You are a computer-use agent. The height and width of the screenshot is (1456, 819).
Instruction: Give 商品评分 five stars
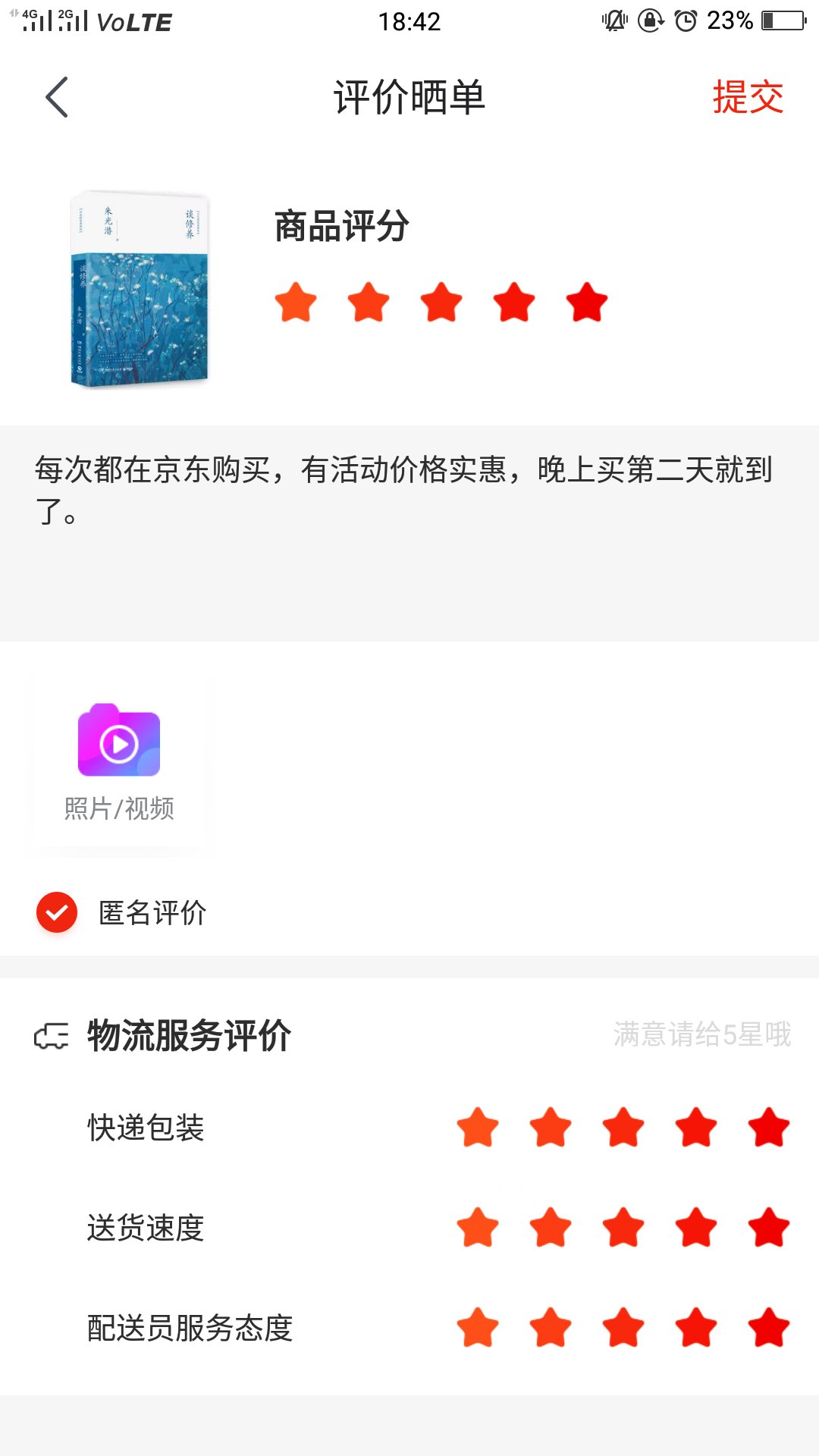(587, 302)
